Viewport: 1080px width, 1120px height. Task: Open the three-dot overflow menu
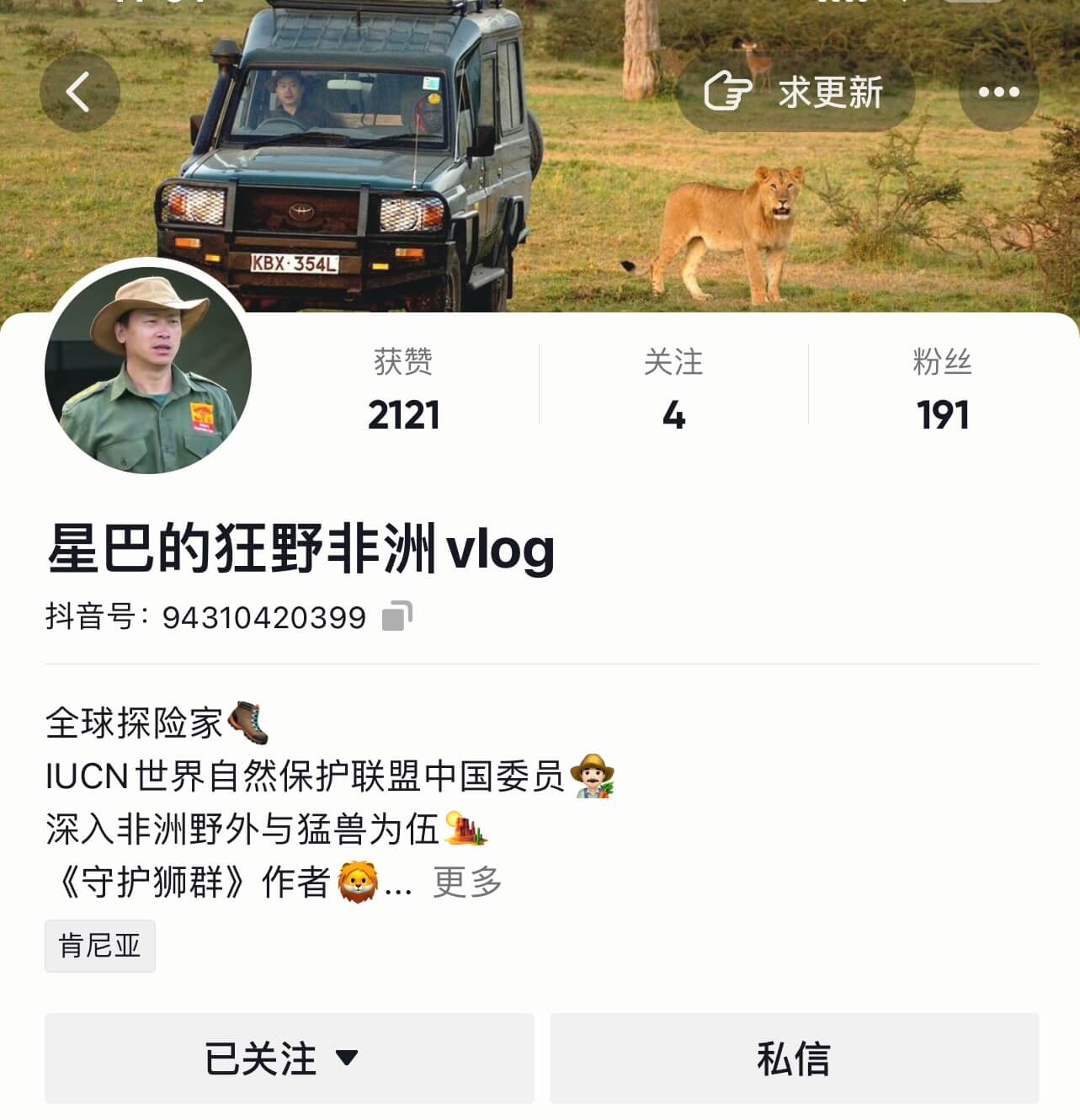998,92
